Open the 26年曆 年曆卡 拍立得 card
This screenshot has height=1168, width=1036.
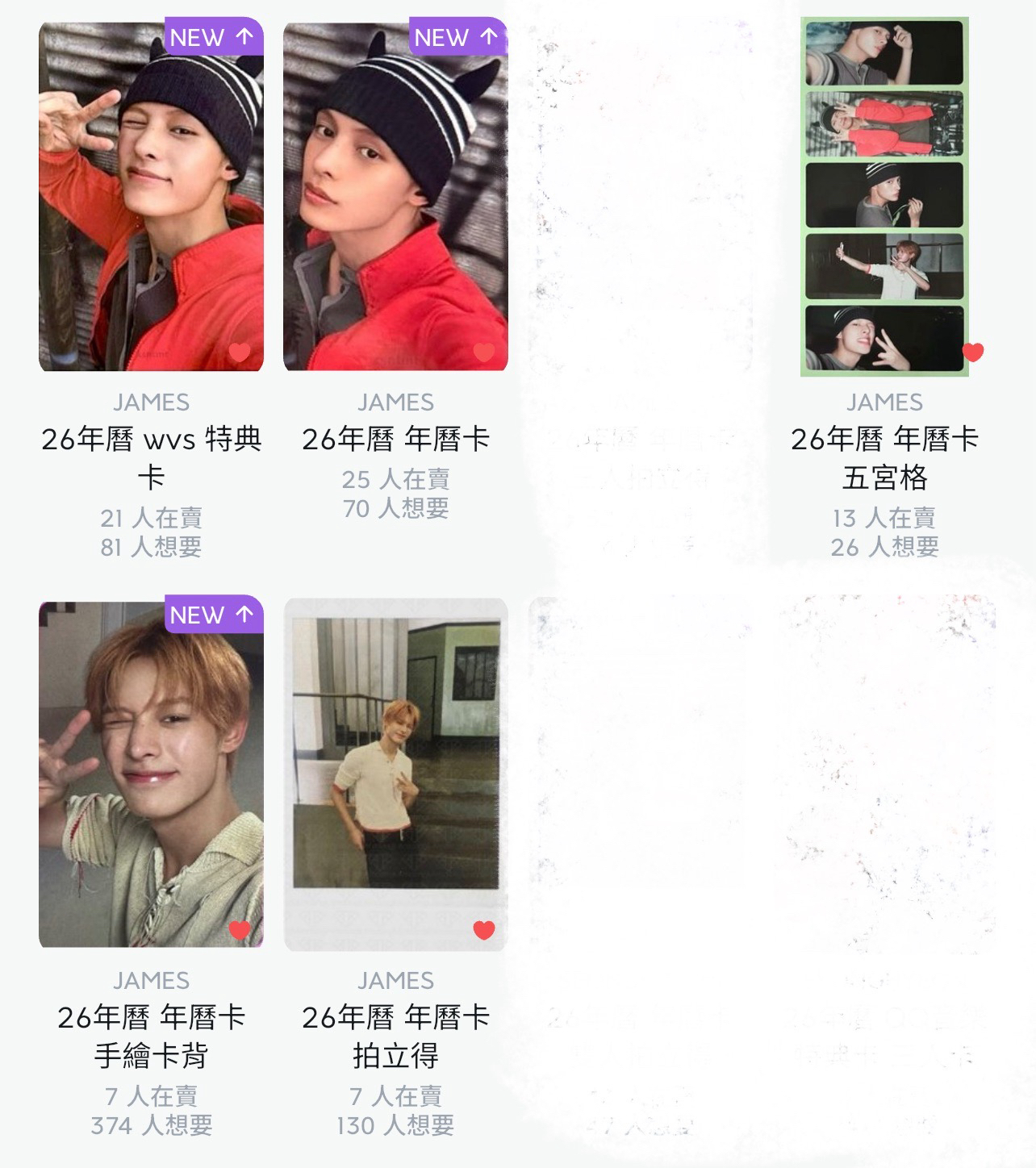395,774
